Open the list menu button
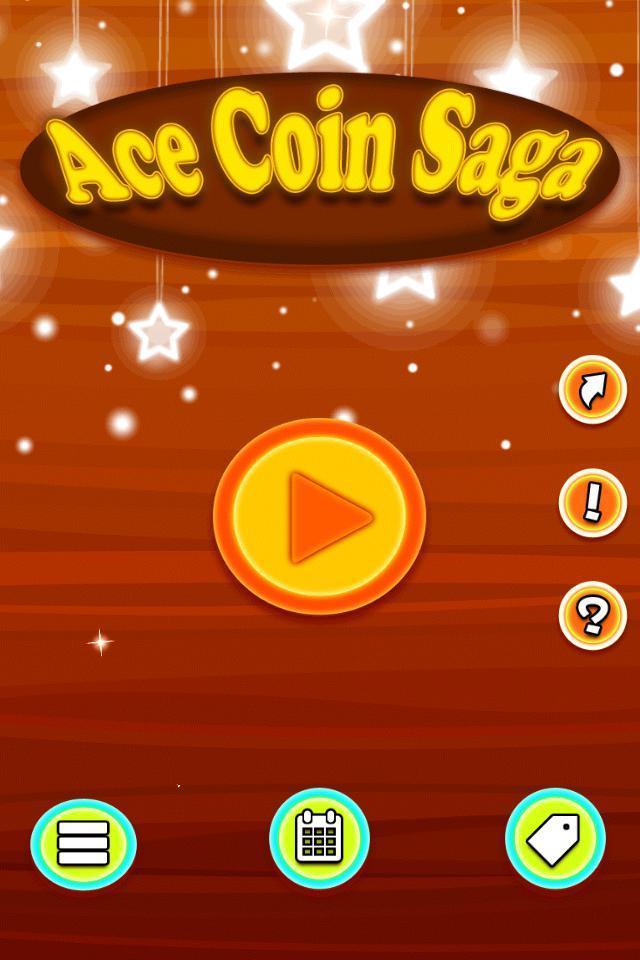The width and height of the screenshot is (640, 960). coord(83,845)
